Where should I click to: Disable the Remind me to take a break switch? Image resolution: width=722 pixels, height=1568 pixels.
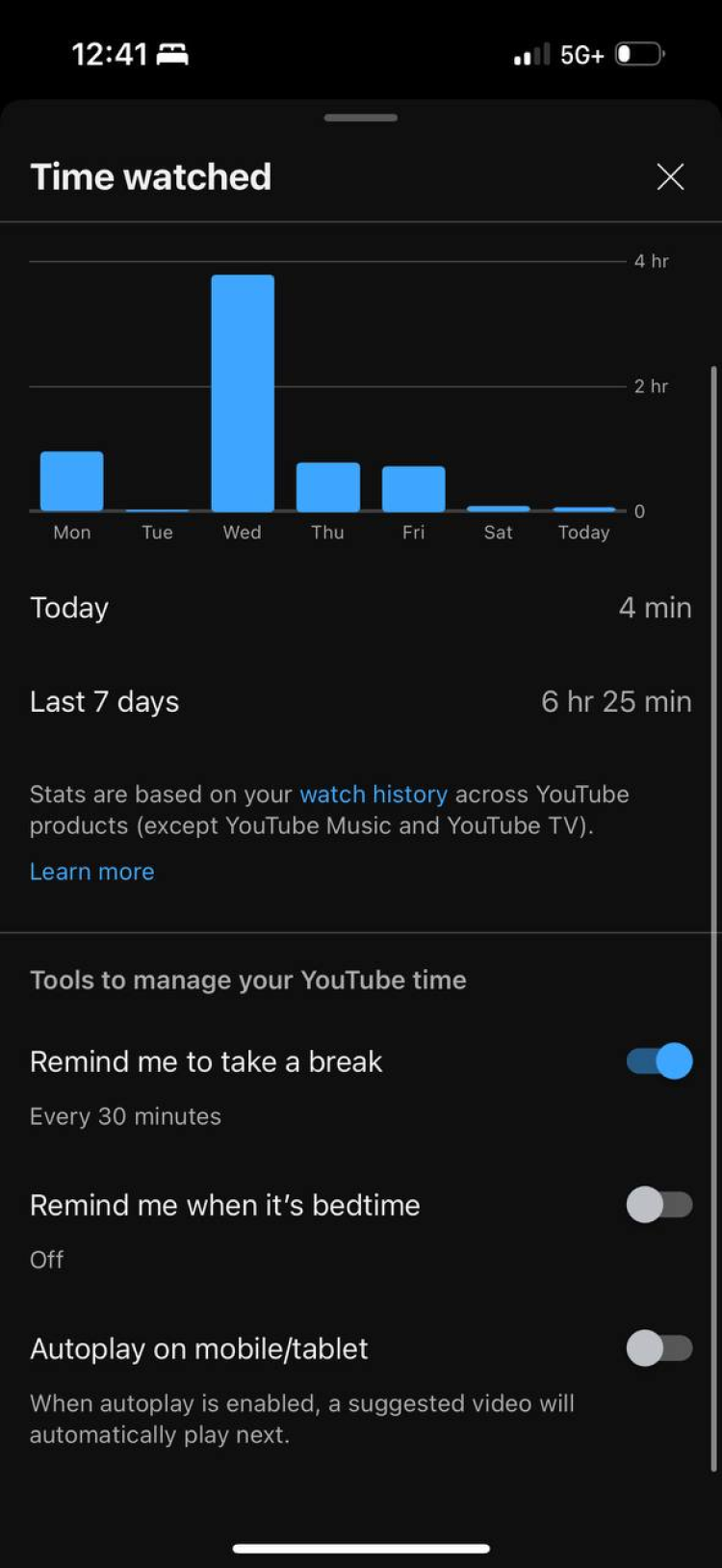point(658,1060)
